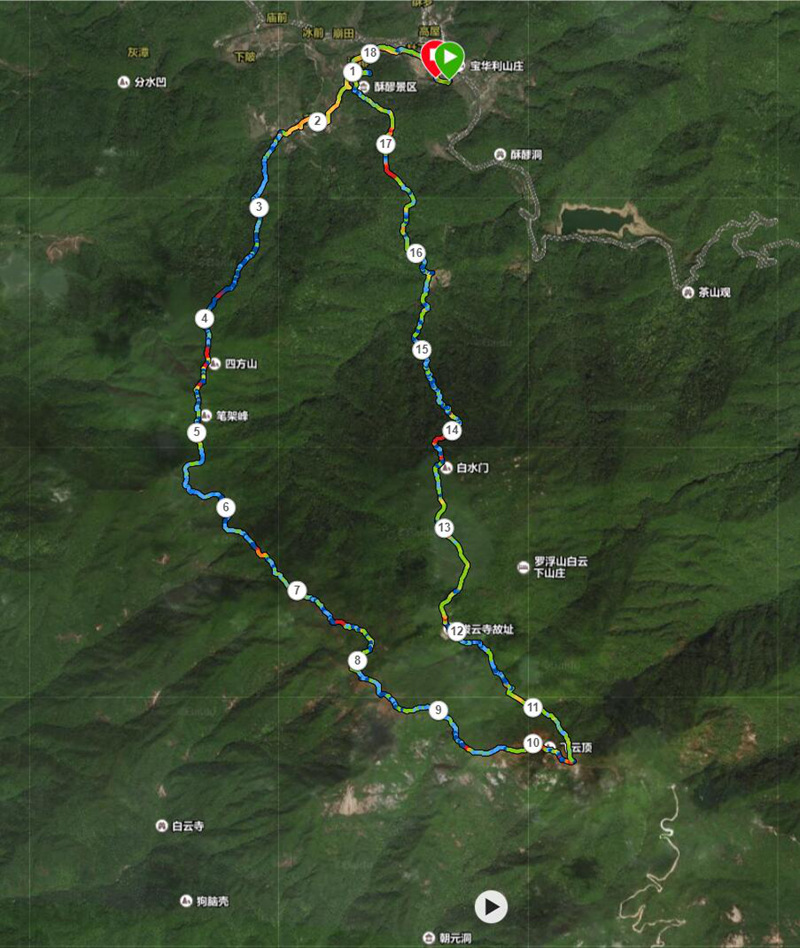Tap the green start point marker
Viewport: 800px width, 948px height.
coord(451,58)
